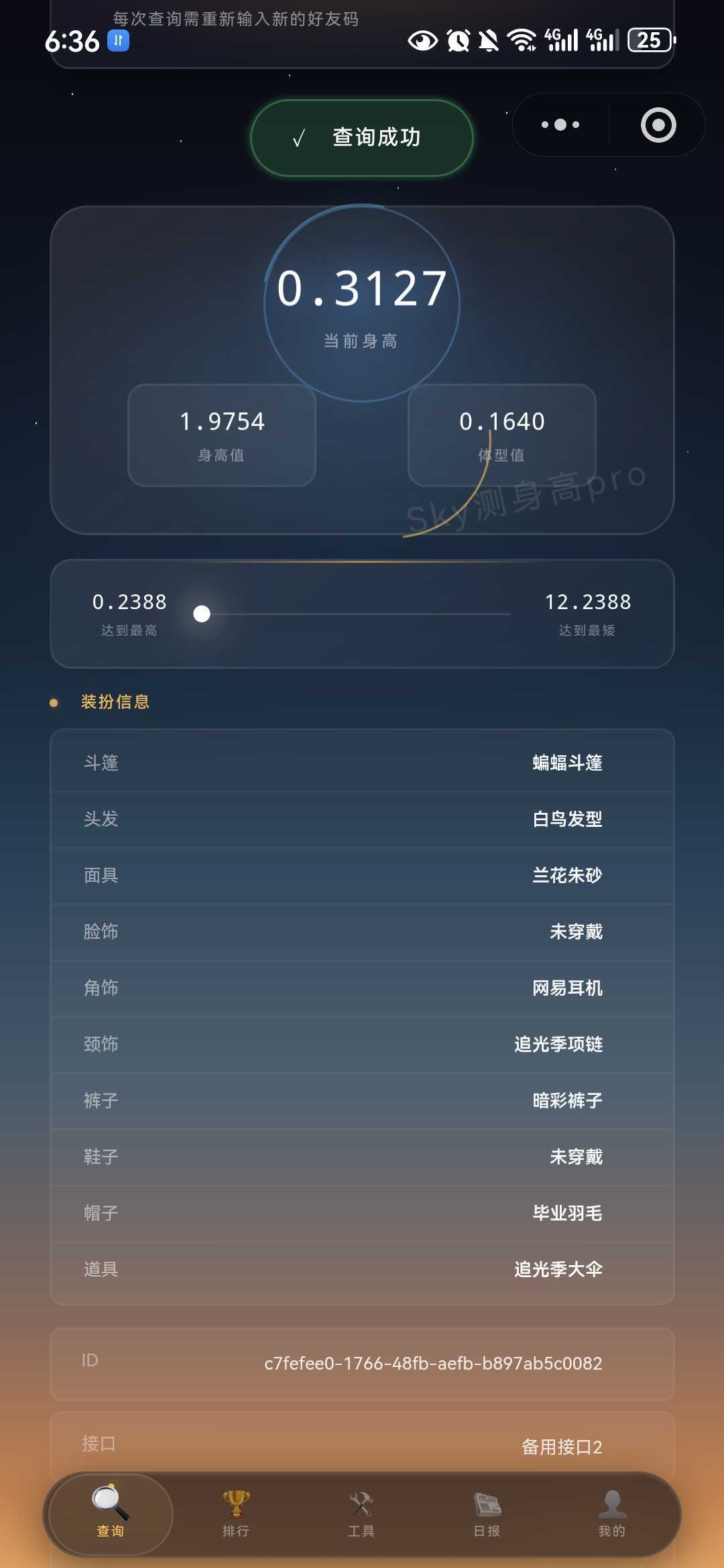
Task: Close the mini program with the circle button
Action: click(x=658, y=125)
